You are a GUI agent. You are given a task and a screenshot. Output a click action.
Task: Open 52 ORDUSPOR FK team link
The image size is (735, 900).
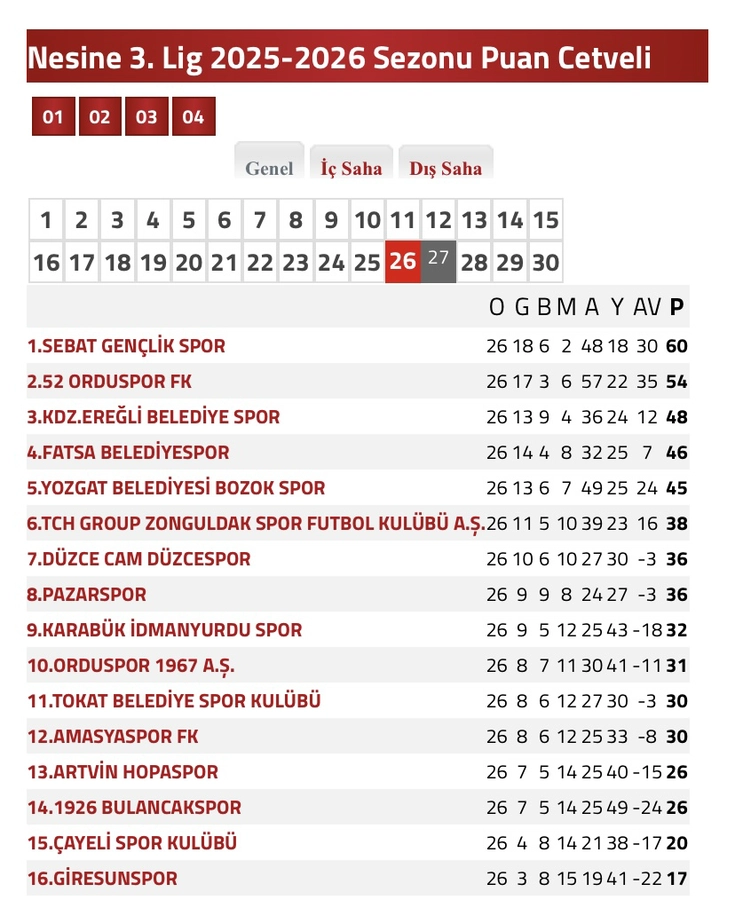click(109, 382)
